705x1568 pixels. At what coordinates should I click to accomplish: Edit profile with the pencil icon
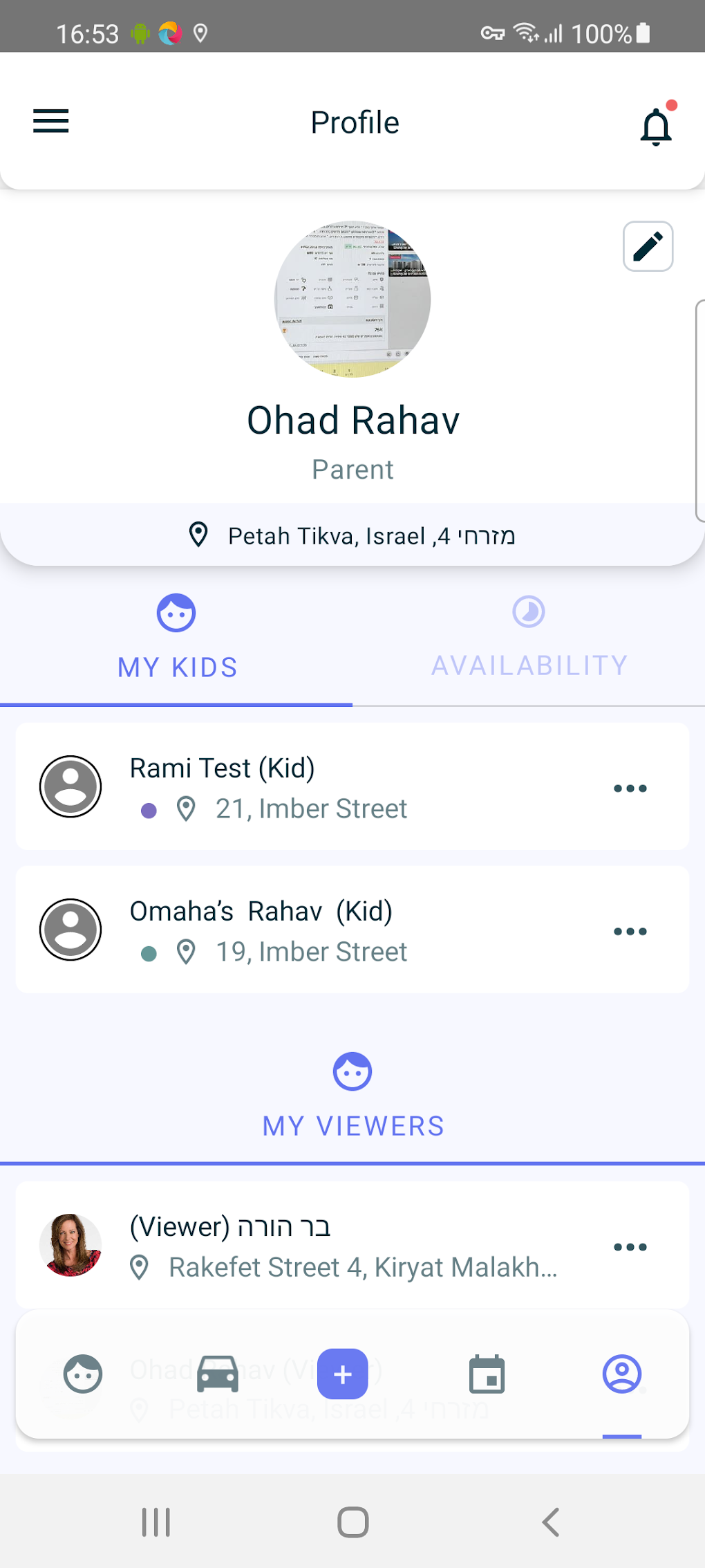click(x=648, y=246)
